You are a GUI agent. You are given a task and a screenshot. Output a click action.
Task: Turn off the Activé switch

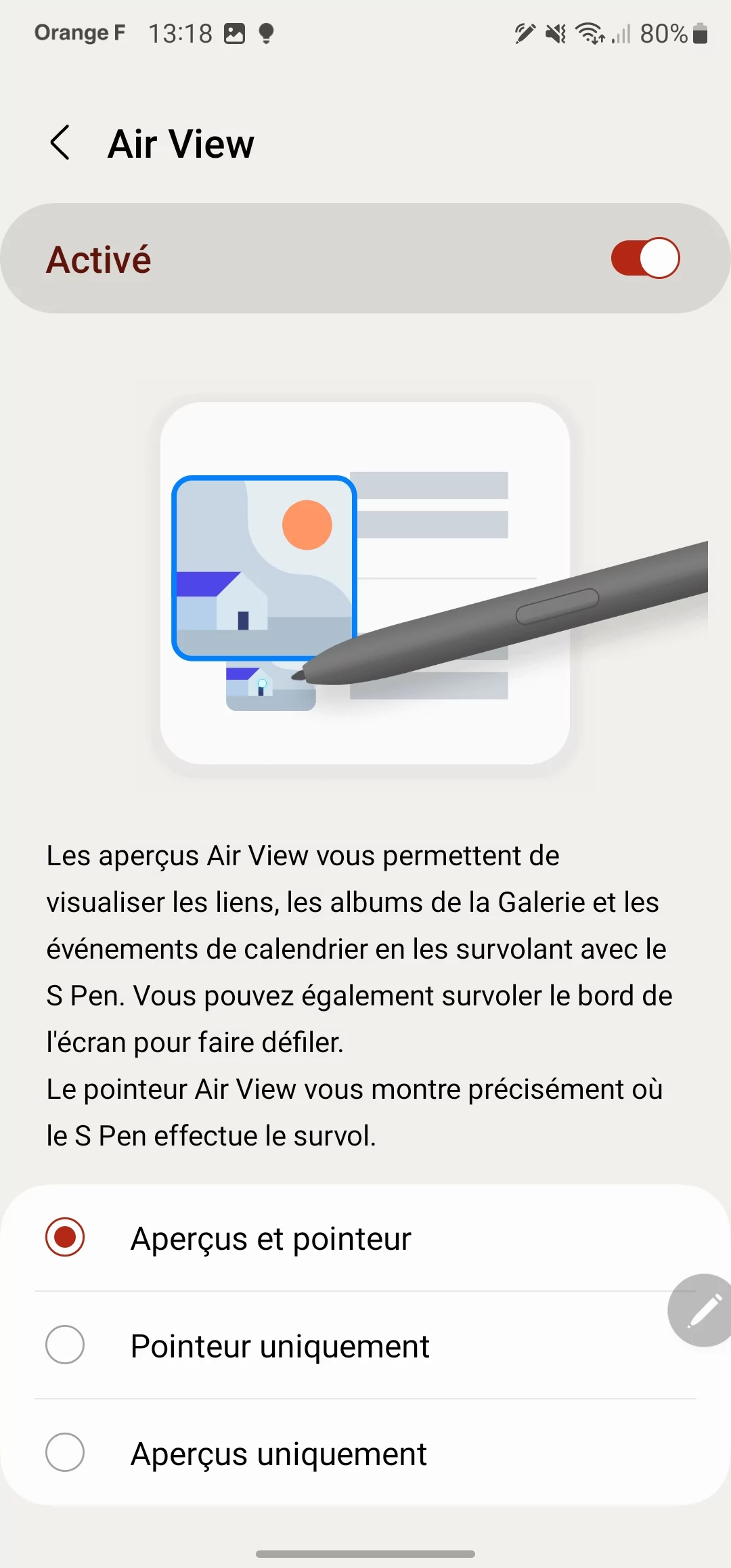click(645, 258)
